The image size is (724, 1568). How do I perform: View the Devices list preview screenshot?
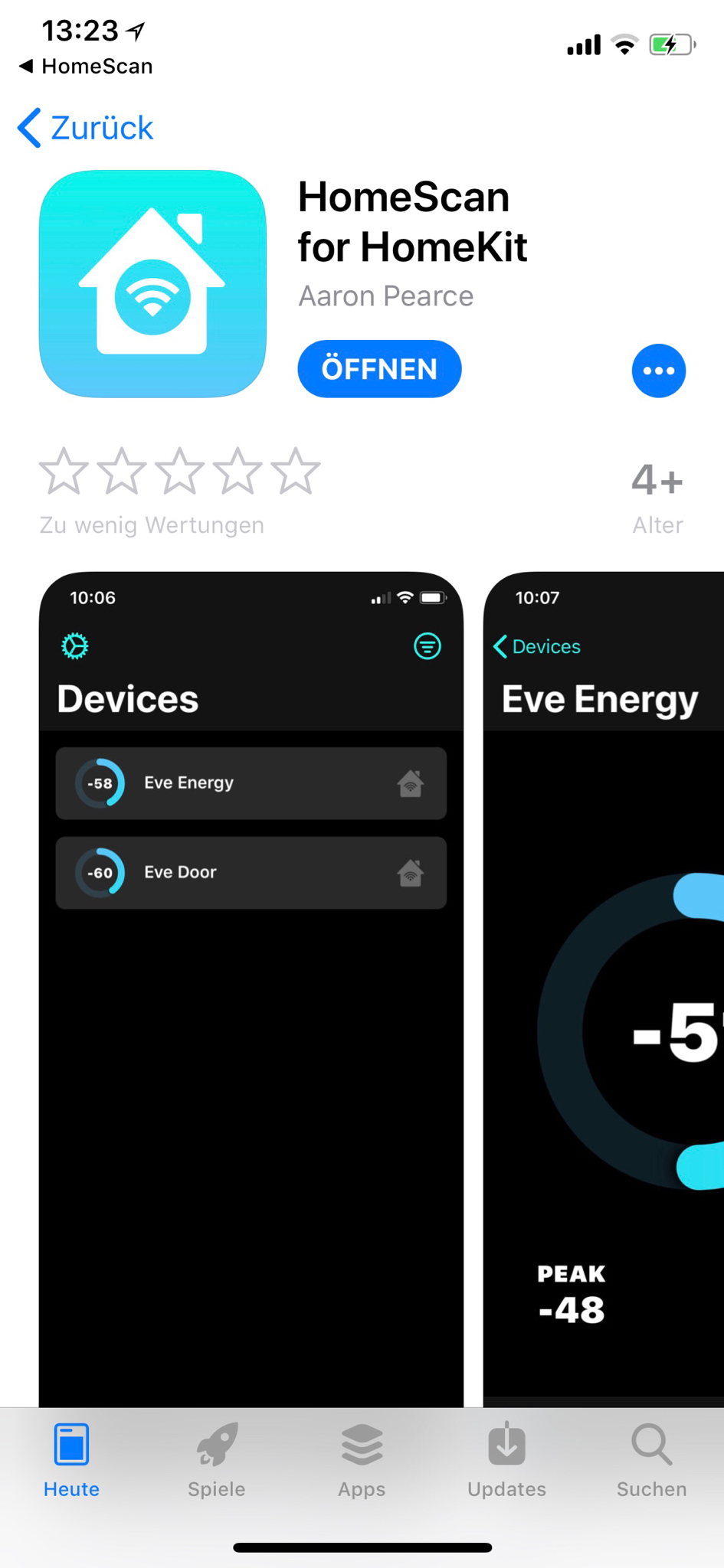tap(251, 988)
